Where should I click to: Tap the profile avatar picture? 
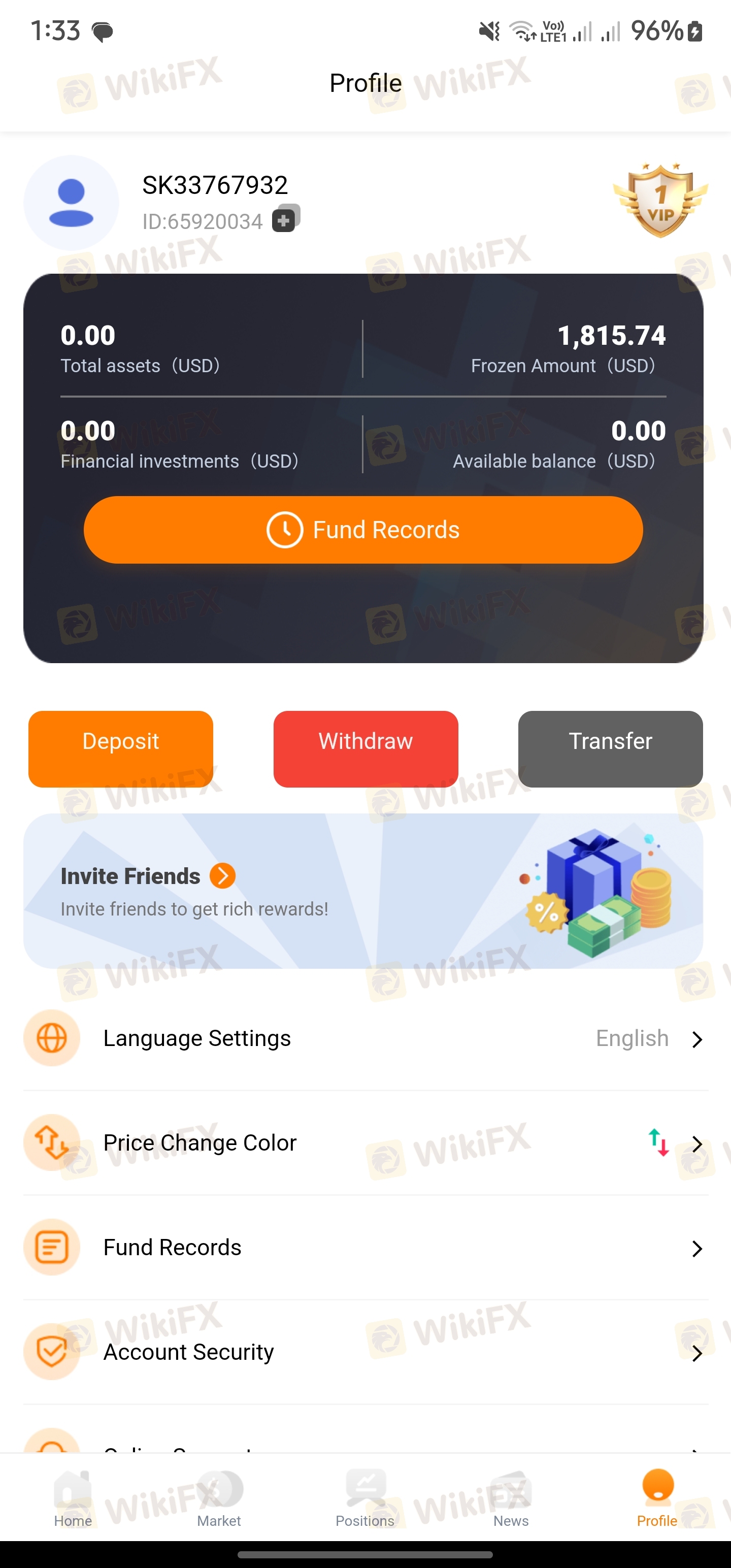(x=71, y=203)
